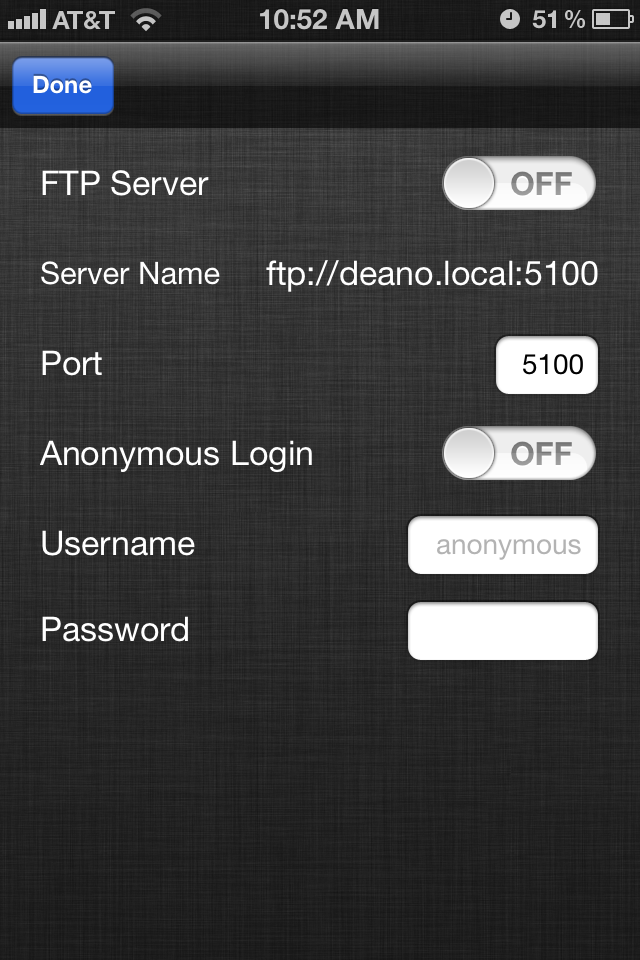Turn on the FTP Server switch
Screen dimensions: 640x960
[x=519, y=184]
